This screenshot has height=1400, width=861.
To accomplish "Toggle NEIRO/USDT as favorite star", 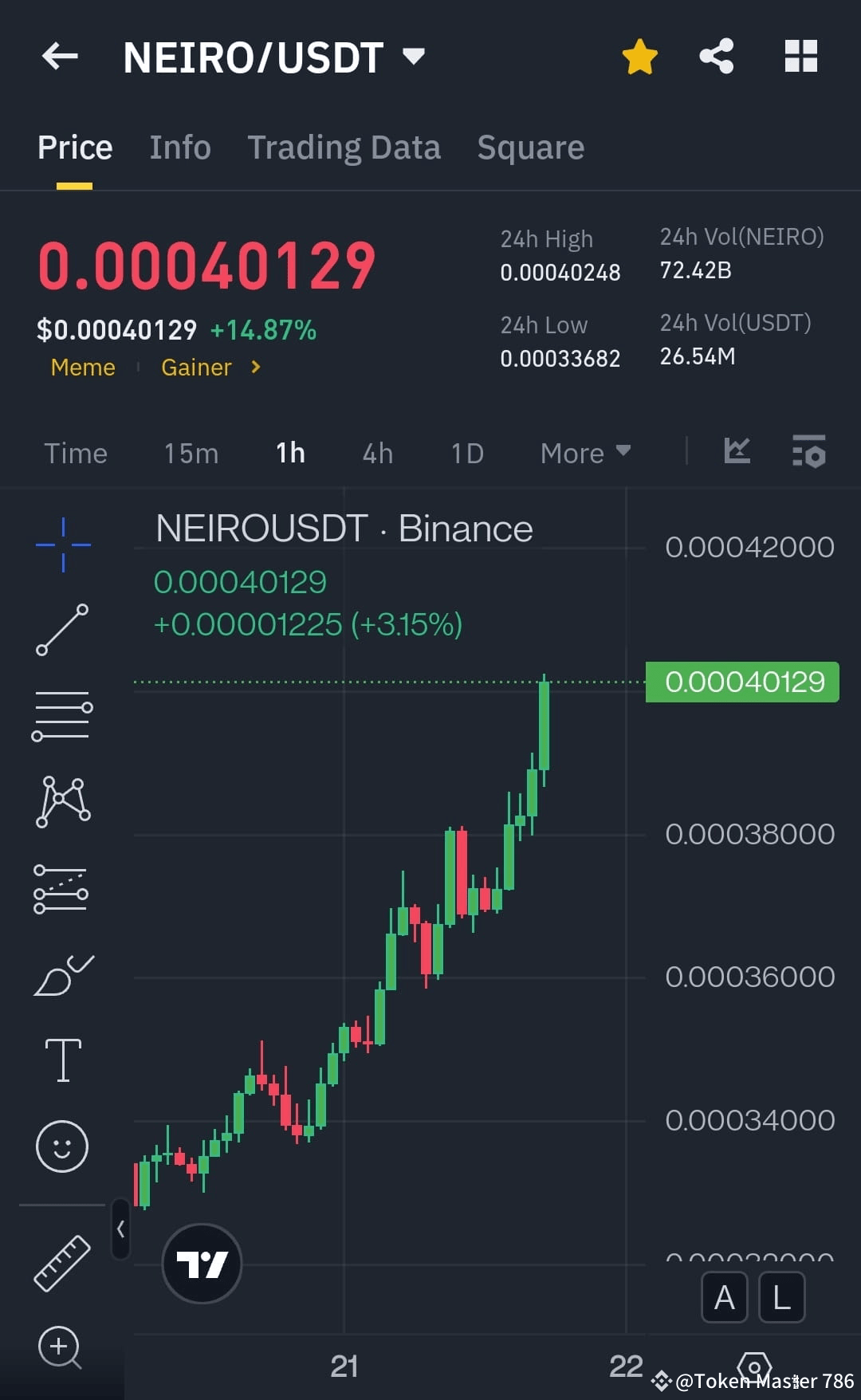I will [x=639, y=56].
